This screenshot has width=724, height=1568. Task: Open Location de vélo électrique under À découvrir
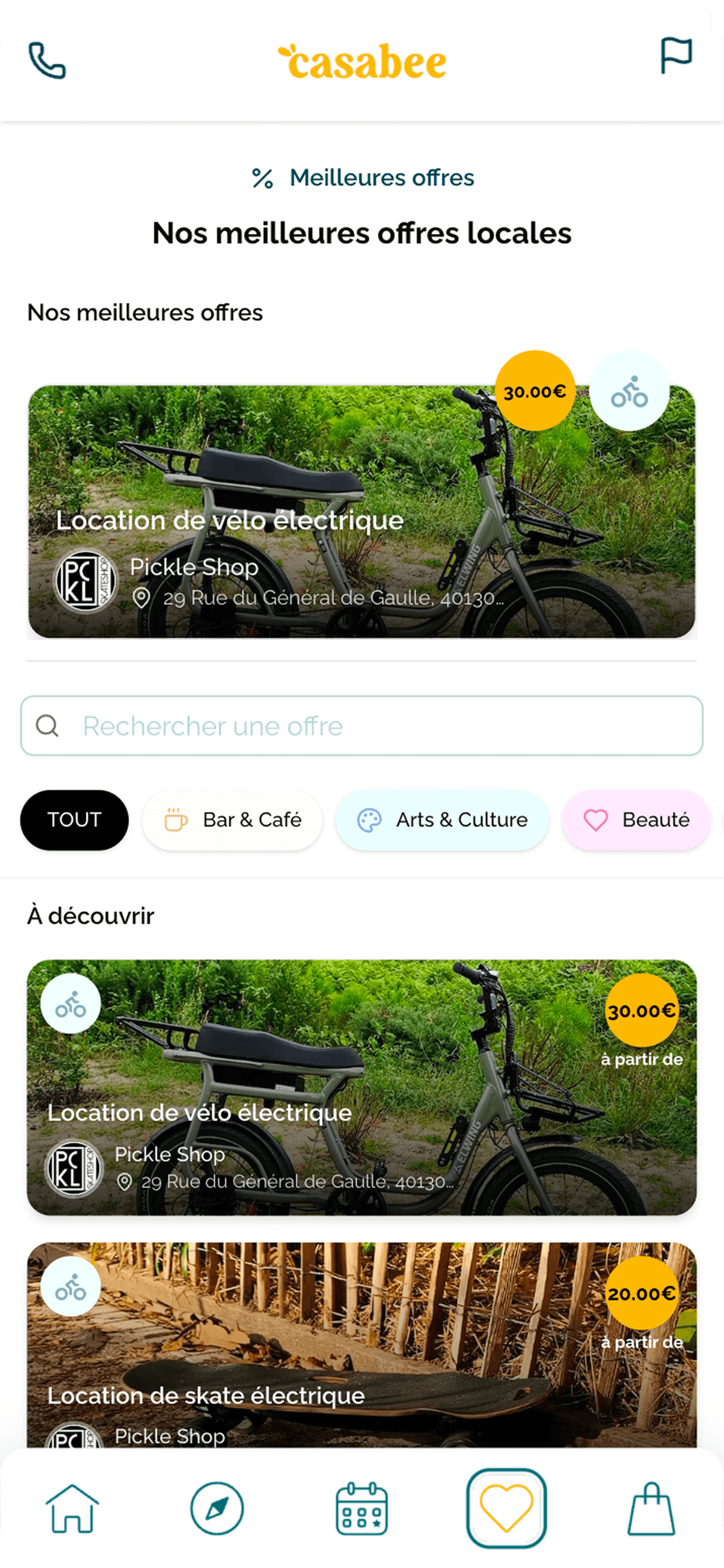(x=361, y=1087)
